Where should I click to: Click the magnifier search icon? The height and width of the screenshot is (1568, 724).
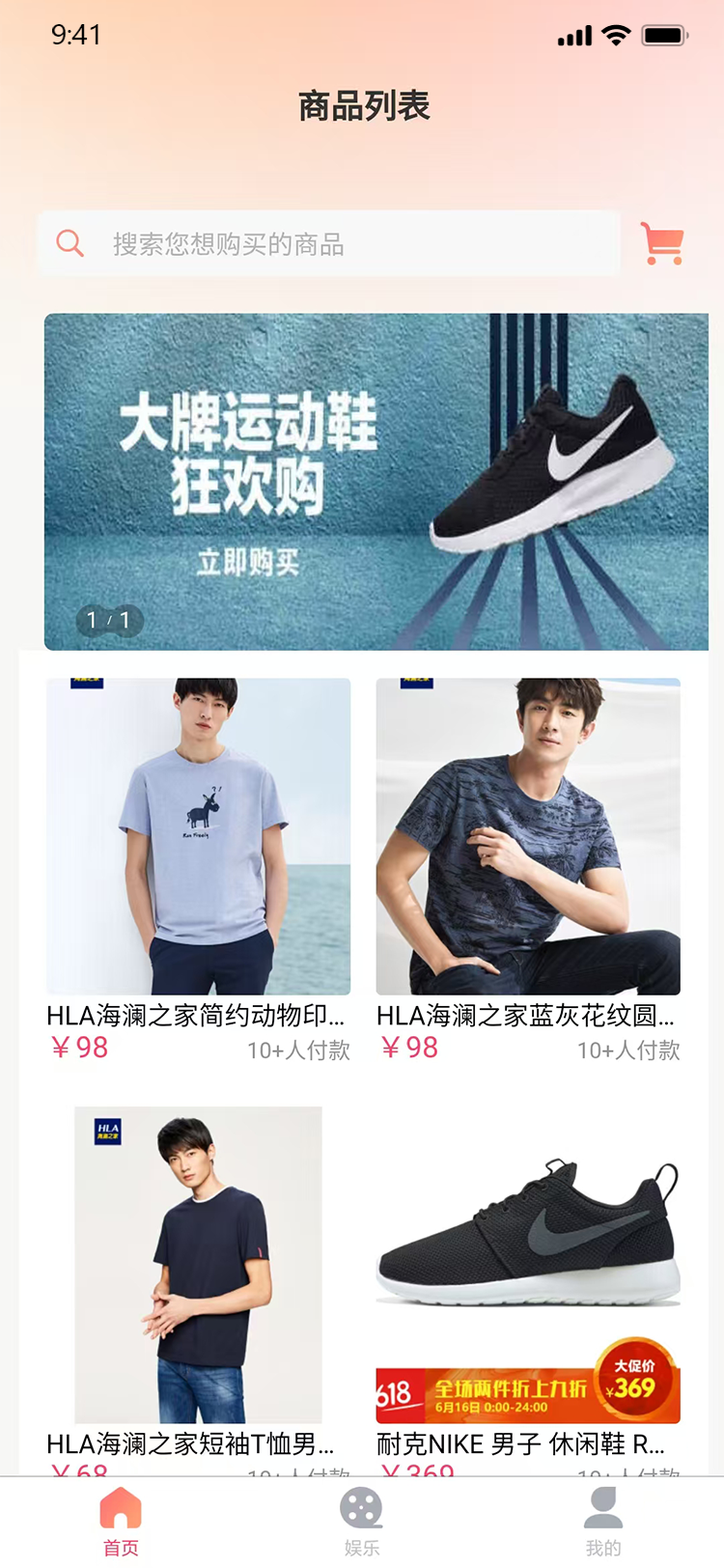point(70,242)
